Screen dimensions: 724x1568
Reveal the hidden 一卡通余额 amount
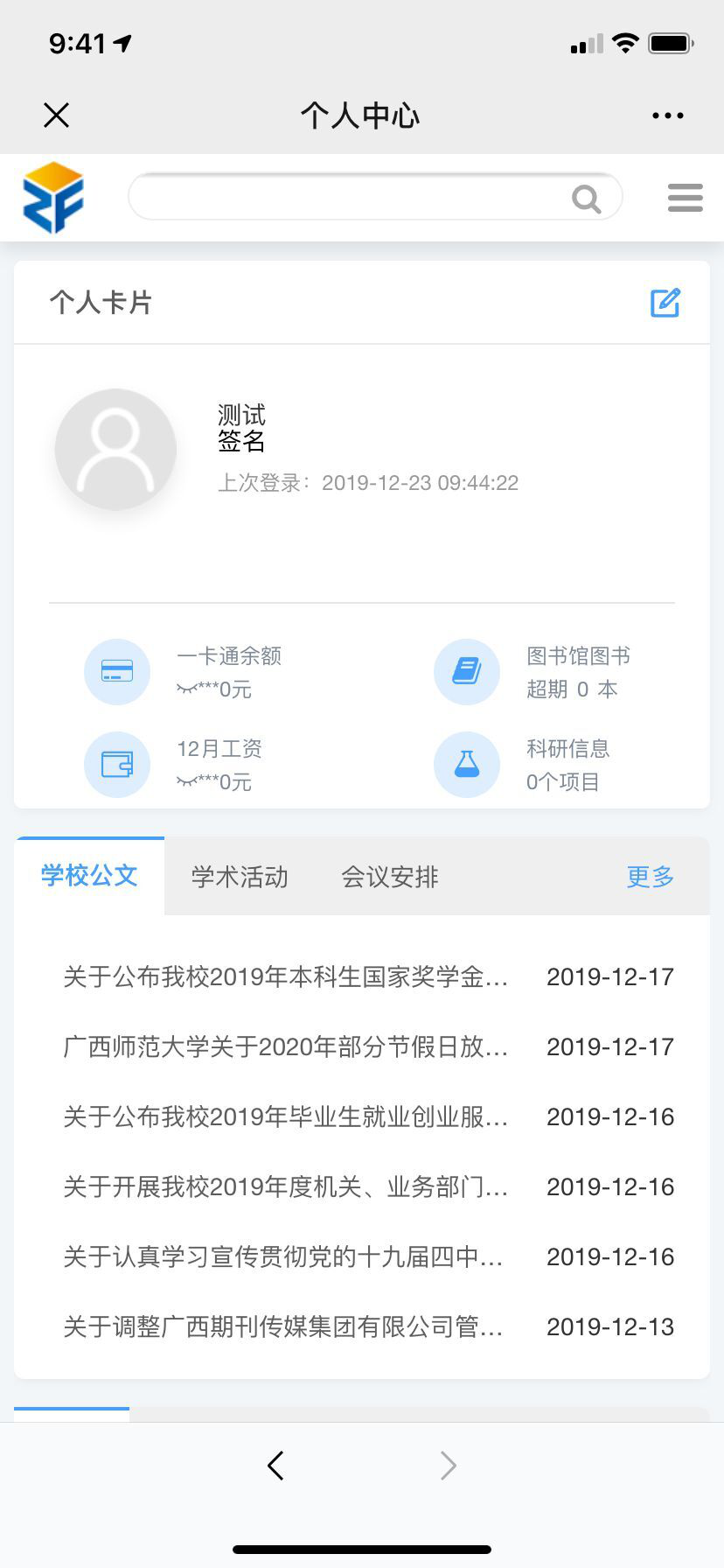coord(186,689)
